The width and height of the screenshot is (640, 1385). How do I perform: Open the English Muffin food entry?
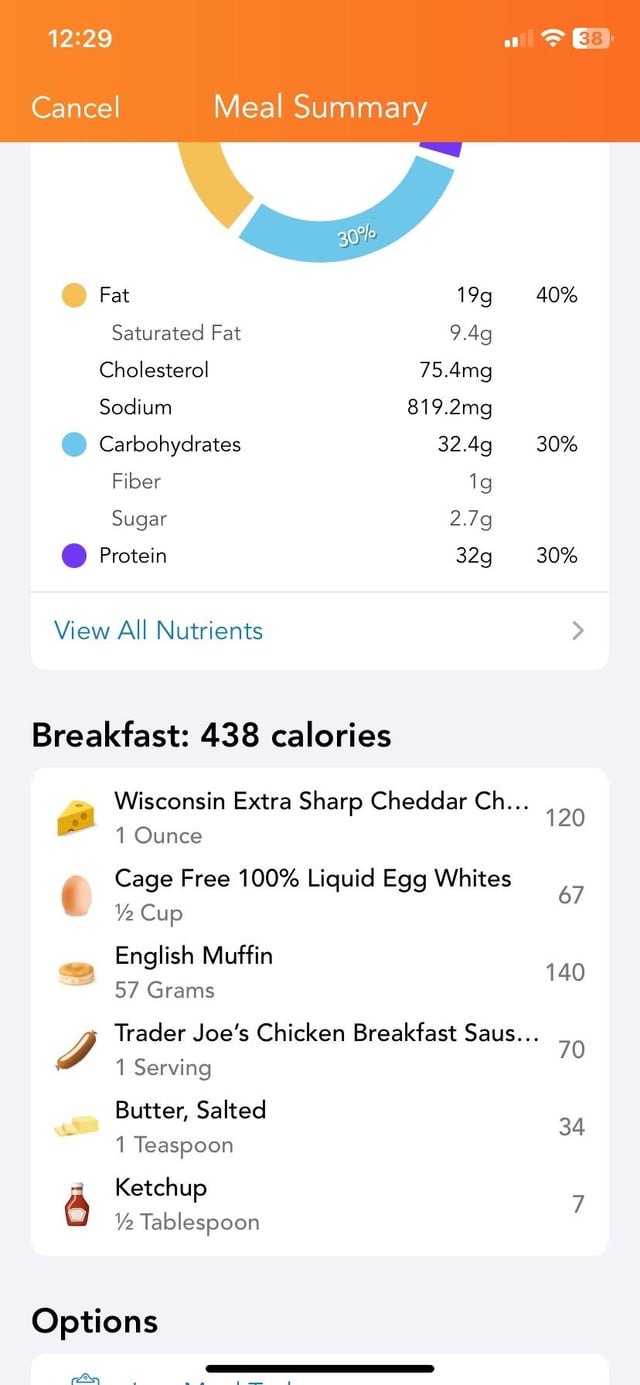tap(320, 971)
